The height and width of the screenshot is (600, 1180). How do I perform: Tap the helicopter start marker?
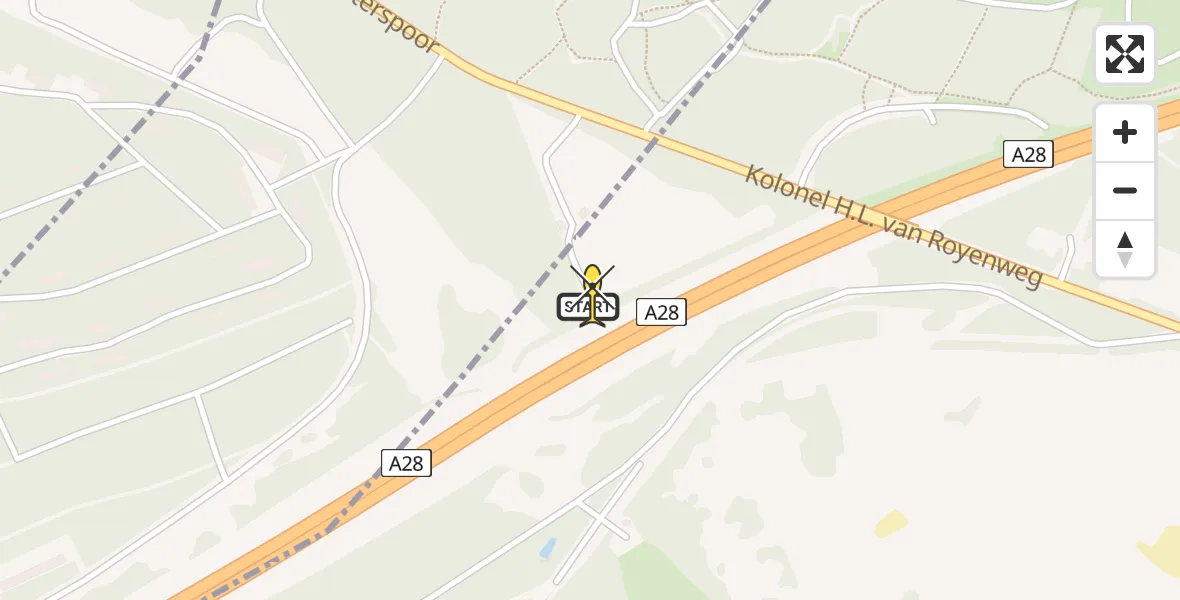591,297
